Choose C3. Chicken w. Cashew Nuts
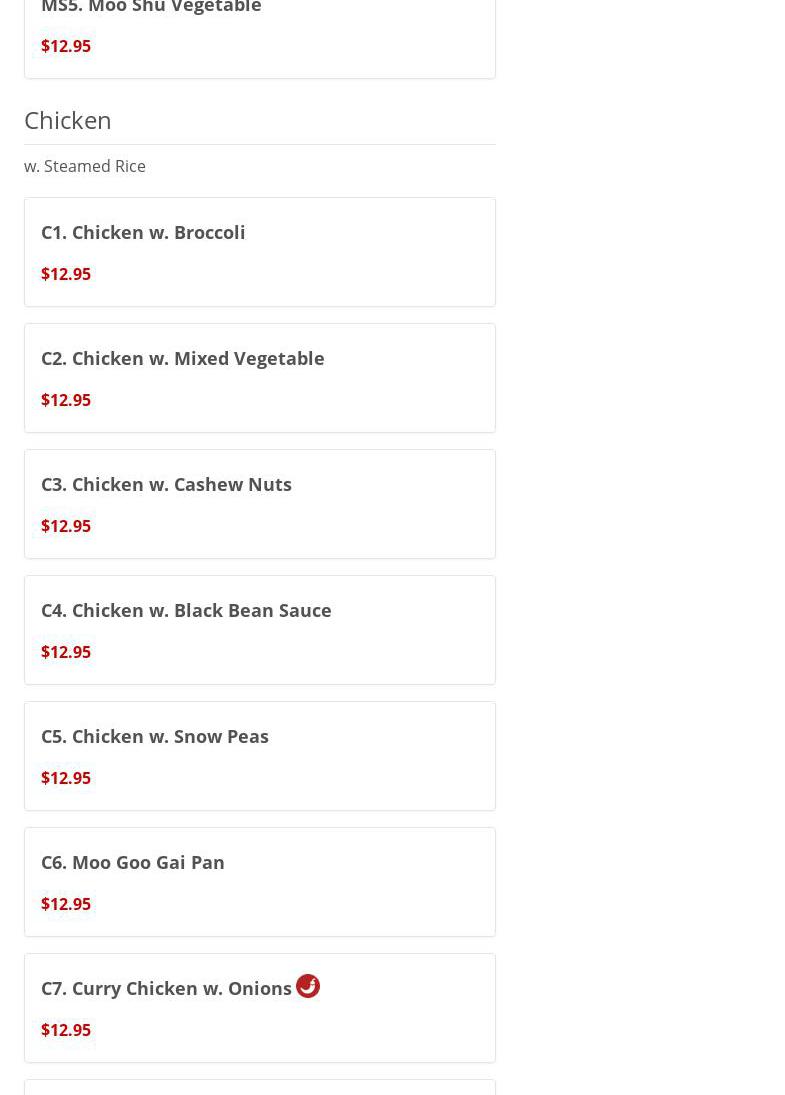Viewport: 785px width, 1095px height. 166,485
